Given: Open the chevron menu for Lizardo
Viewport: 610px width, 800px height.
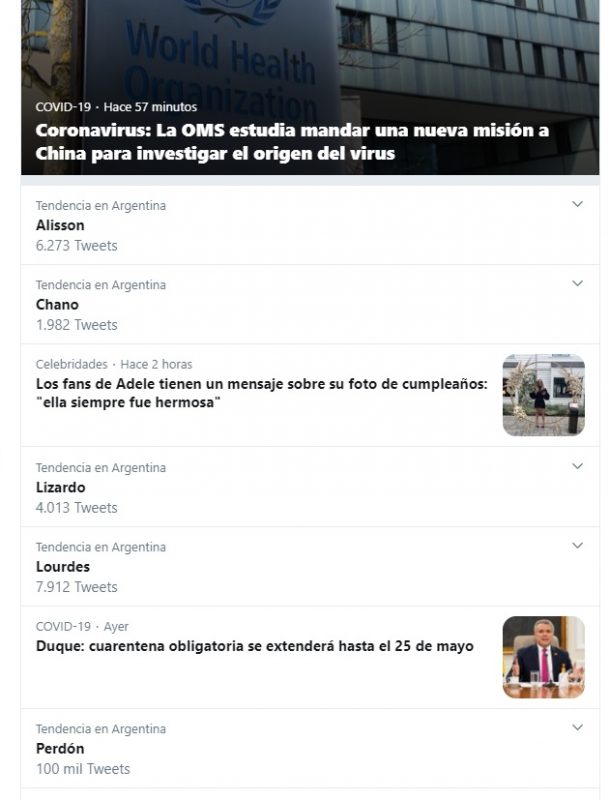Looking at the screenshot, I should [x=577, y=466].
